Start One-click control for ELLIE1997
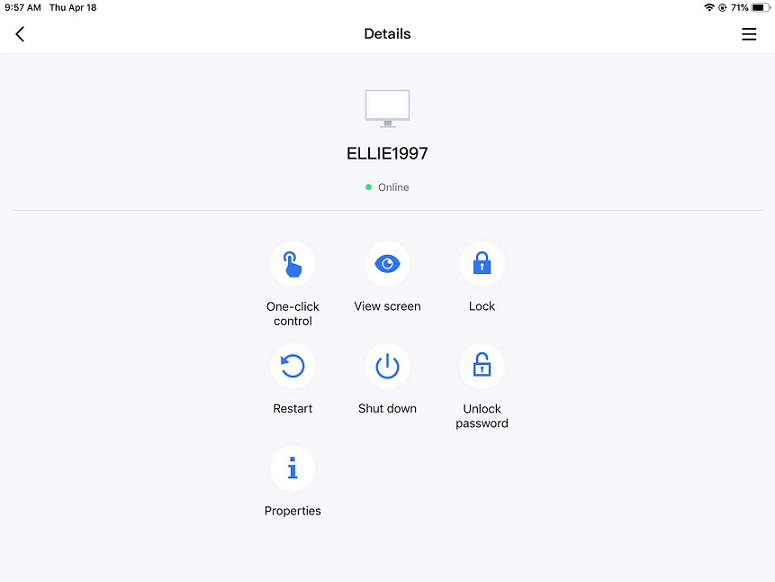Screen dimensions: 775x582 (x=292, y=265)
